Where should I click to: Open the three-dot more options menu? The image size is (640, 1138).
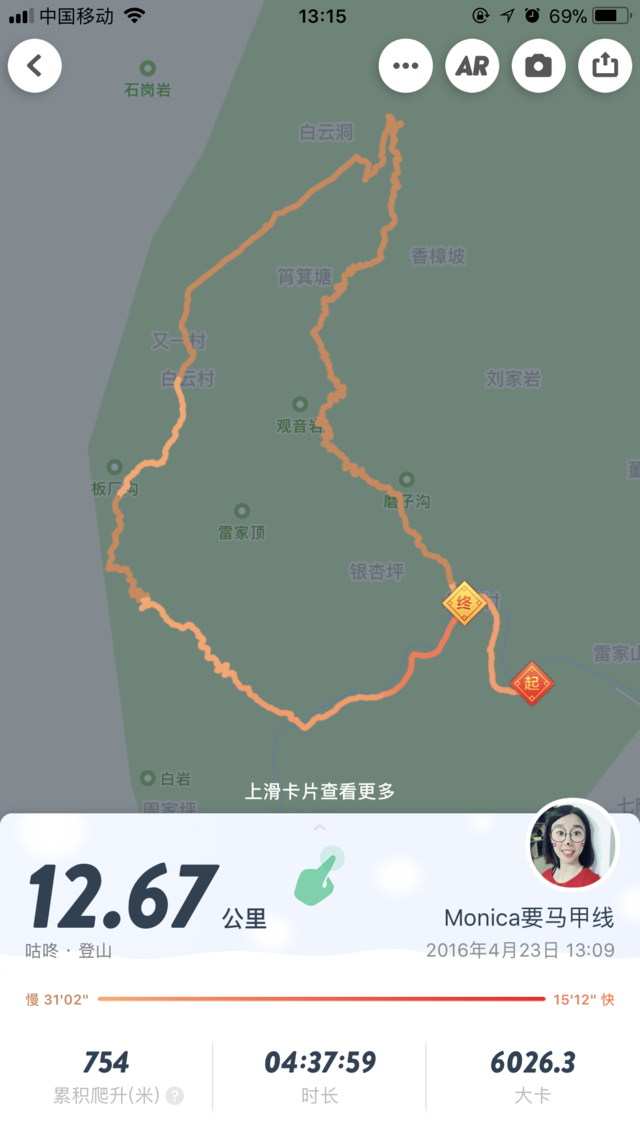tap(405, 66)
